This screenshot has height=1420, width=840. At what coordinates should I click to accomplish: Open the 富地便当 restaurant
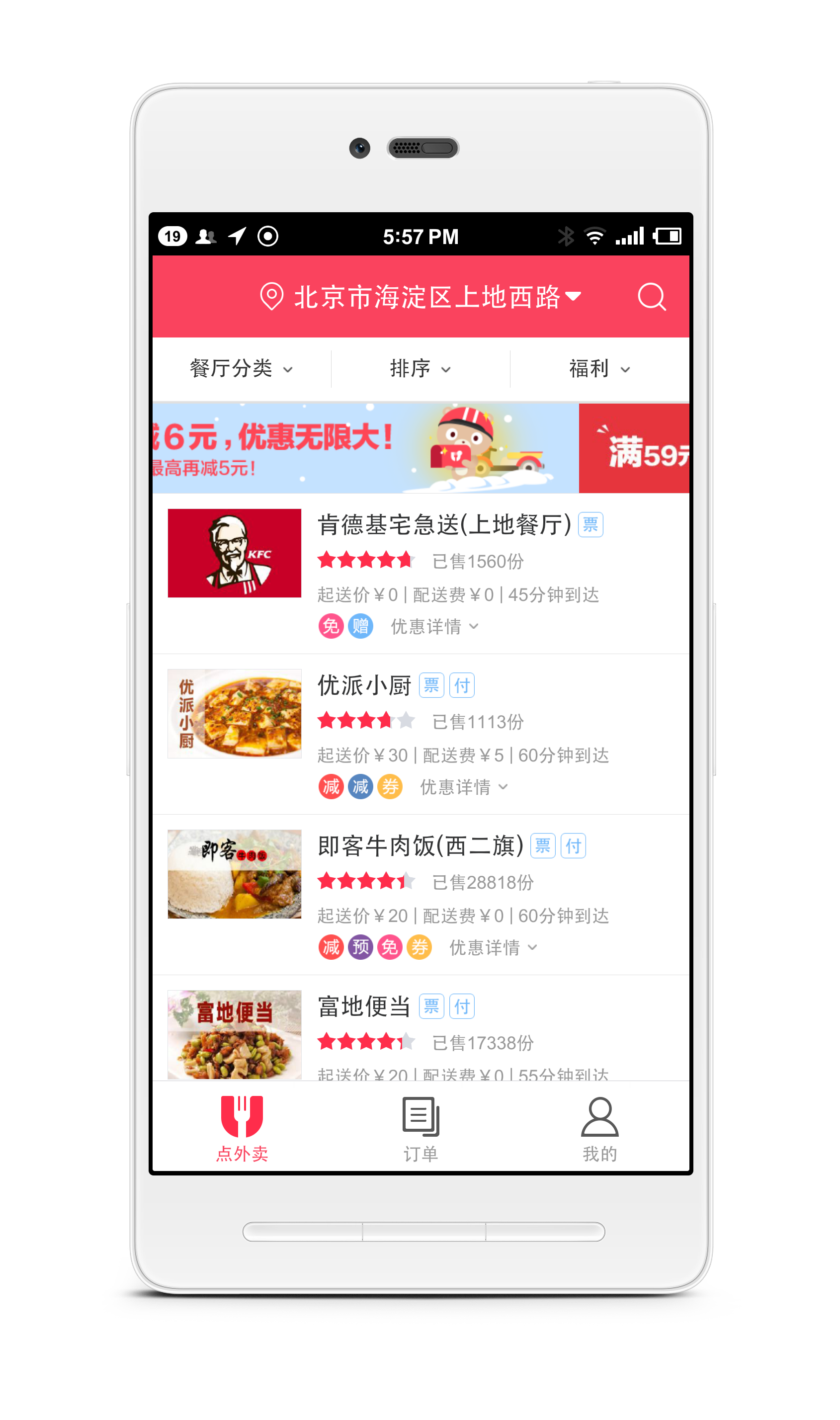(x=420, y=1028)
